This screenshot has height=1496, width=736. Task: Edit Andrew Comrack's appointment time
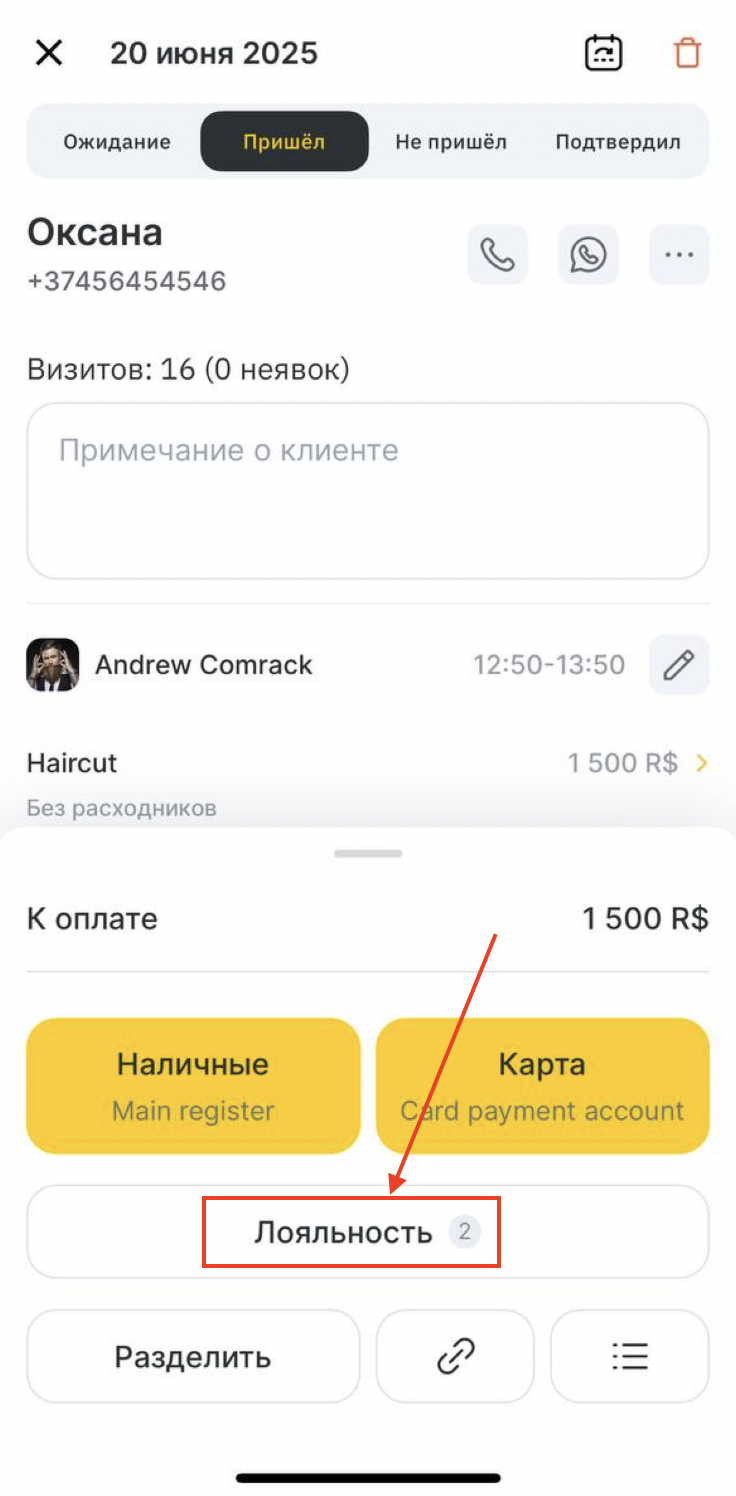(679, 665)
